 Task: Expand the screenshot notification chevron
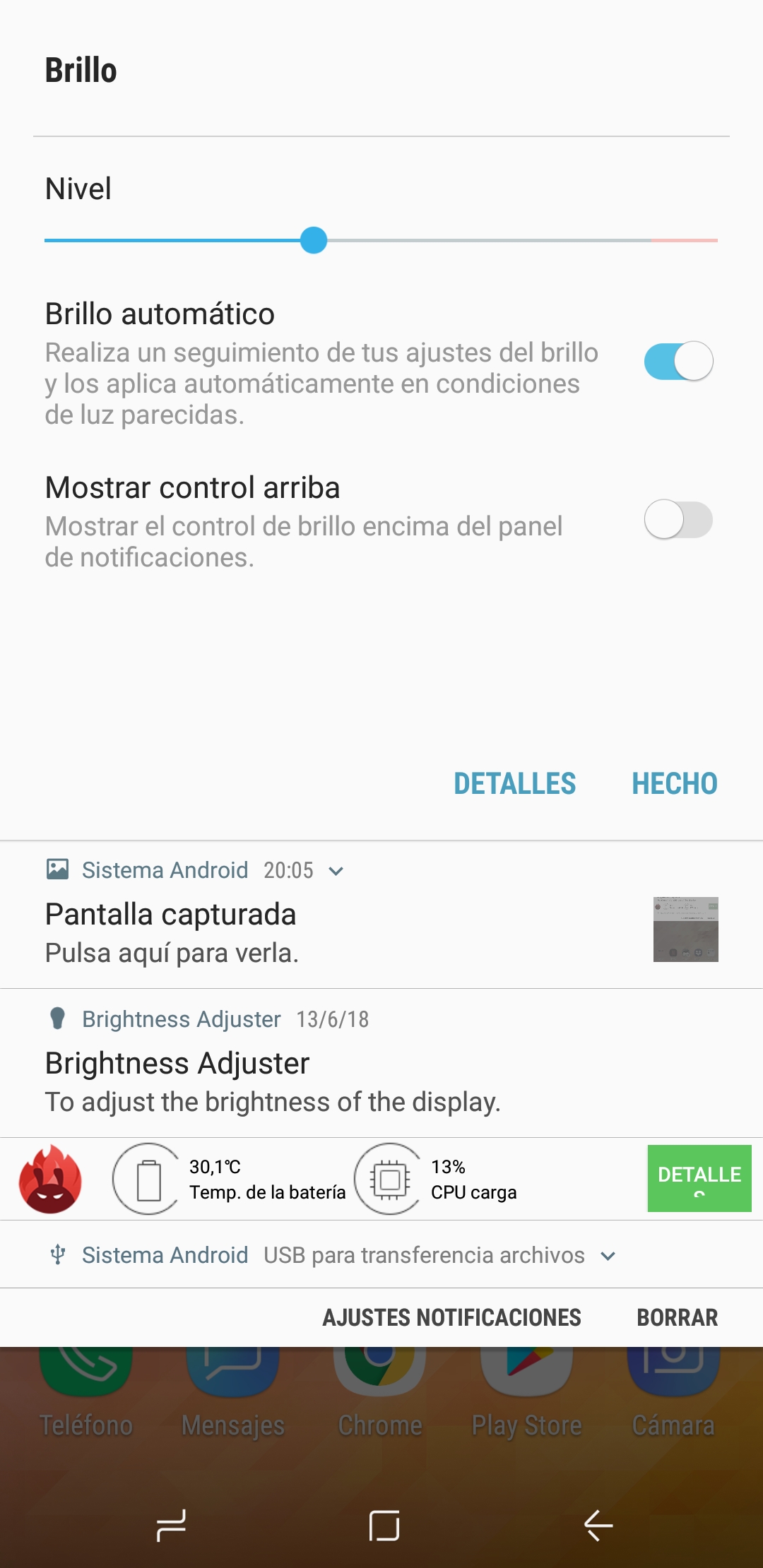[x=336, y=871]
